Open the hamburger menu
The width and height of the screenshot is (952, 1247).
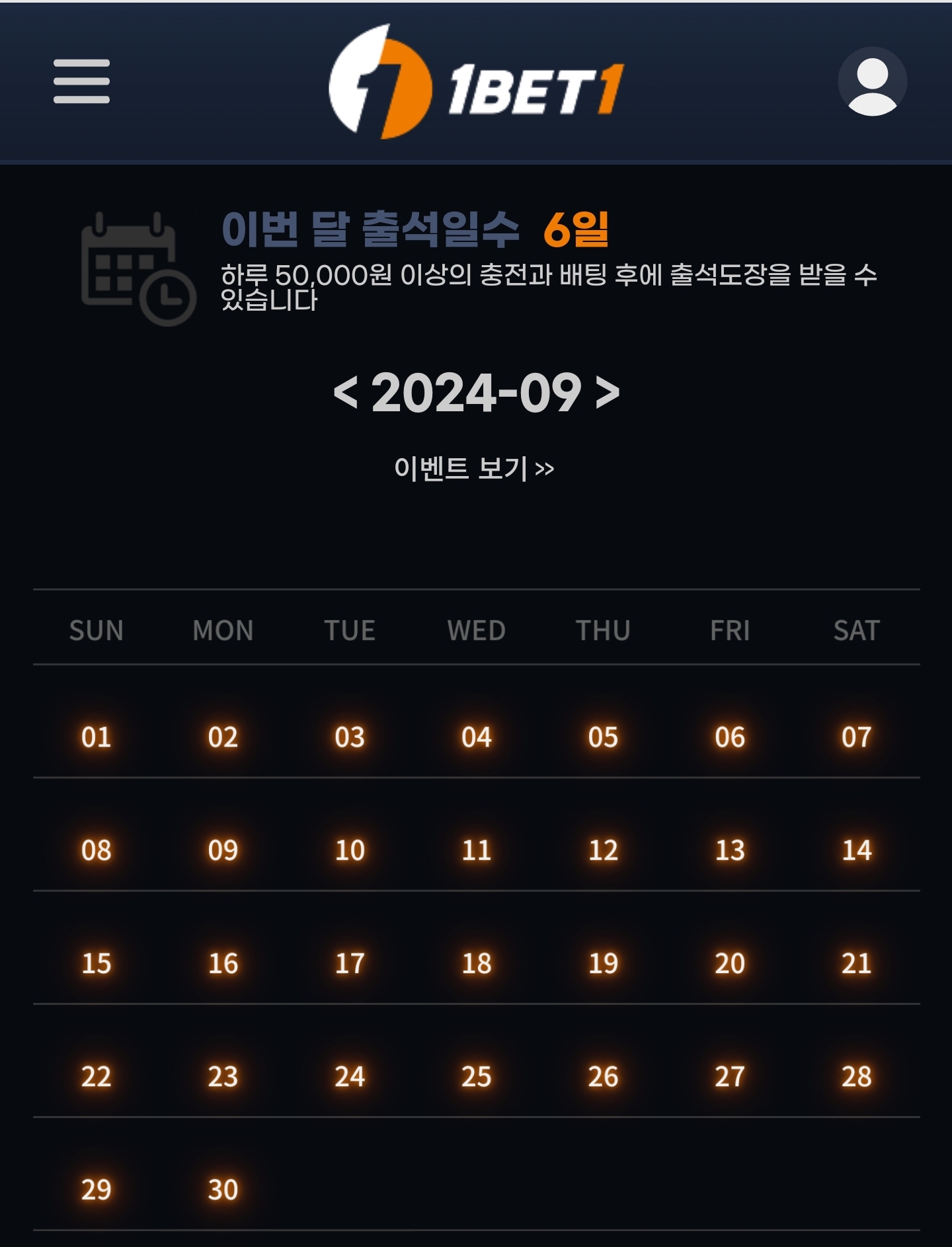point(81,81)
